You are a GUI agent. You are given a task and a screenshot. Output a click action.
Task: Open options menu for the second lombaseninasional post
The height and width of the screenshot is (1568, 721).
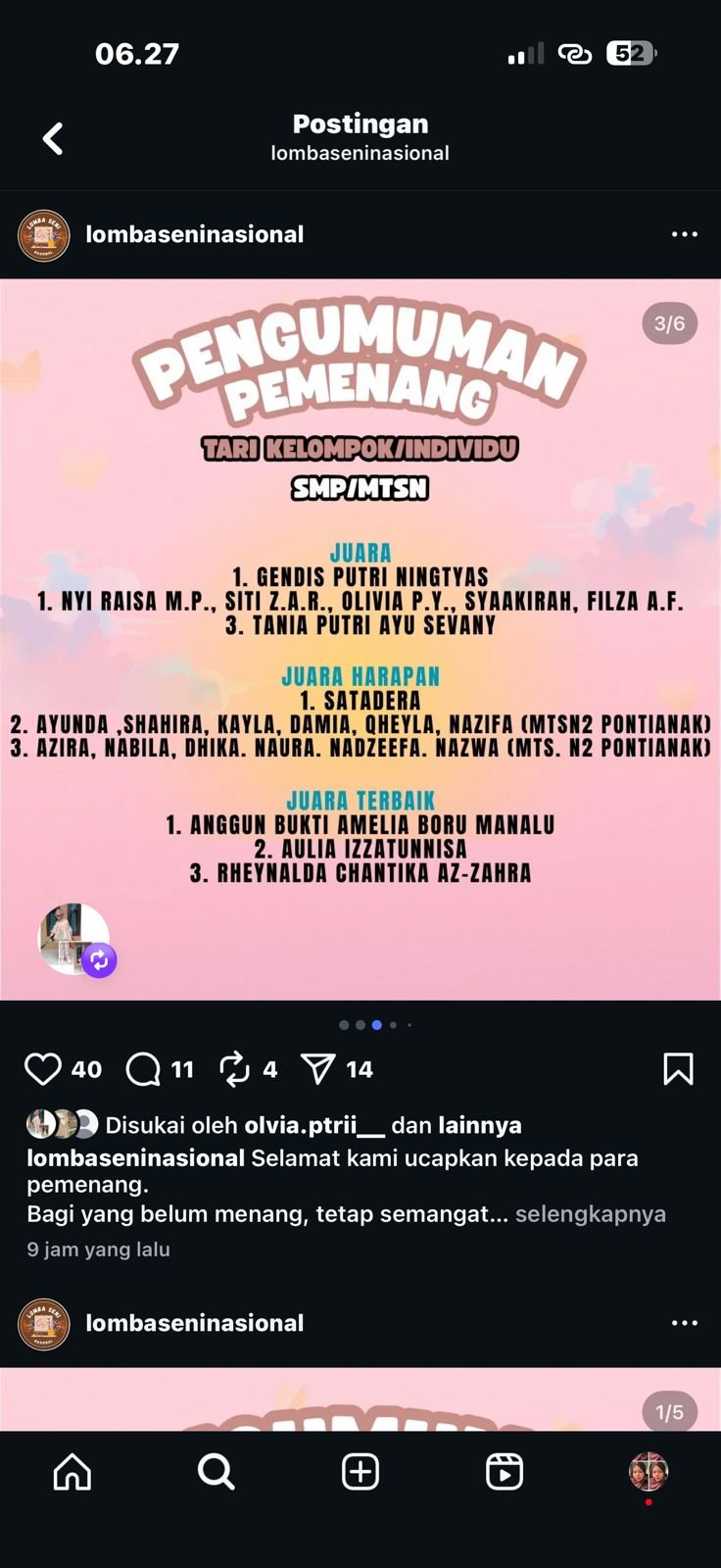point(684,1323)
